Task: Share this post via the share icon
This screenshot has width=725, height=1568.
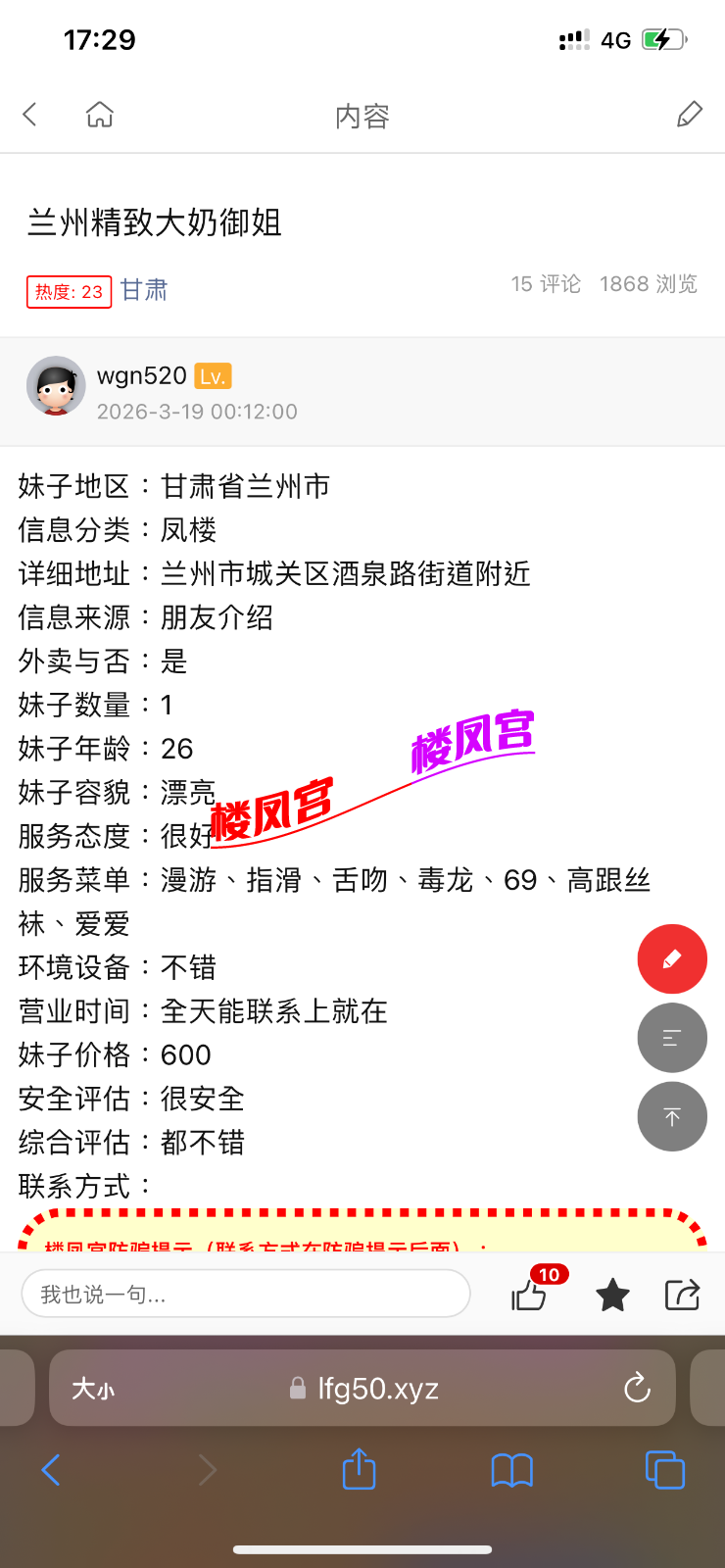Action: (x=683, y=1294)
